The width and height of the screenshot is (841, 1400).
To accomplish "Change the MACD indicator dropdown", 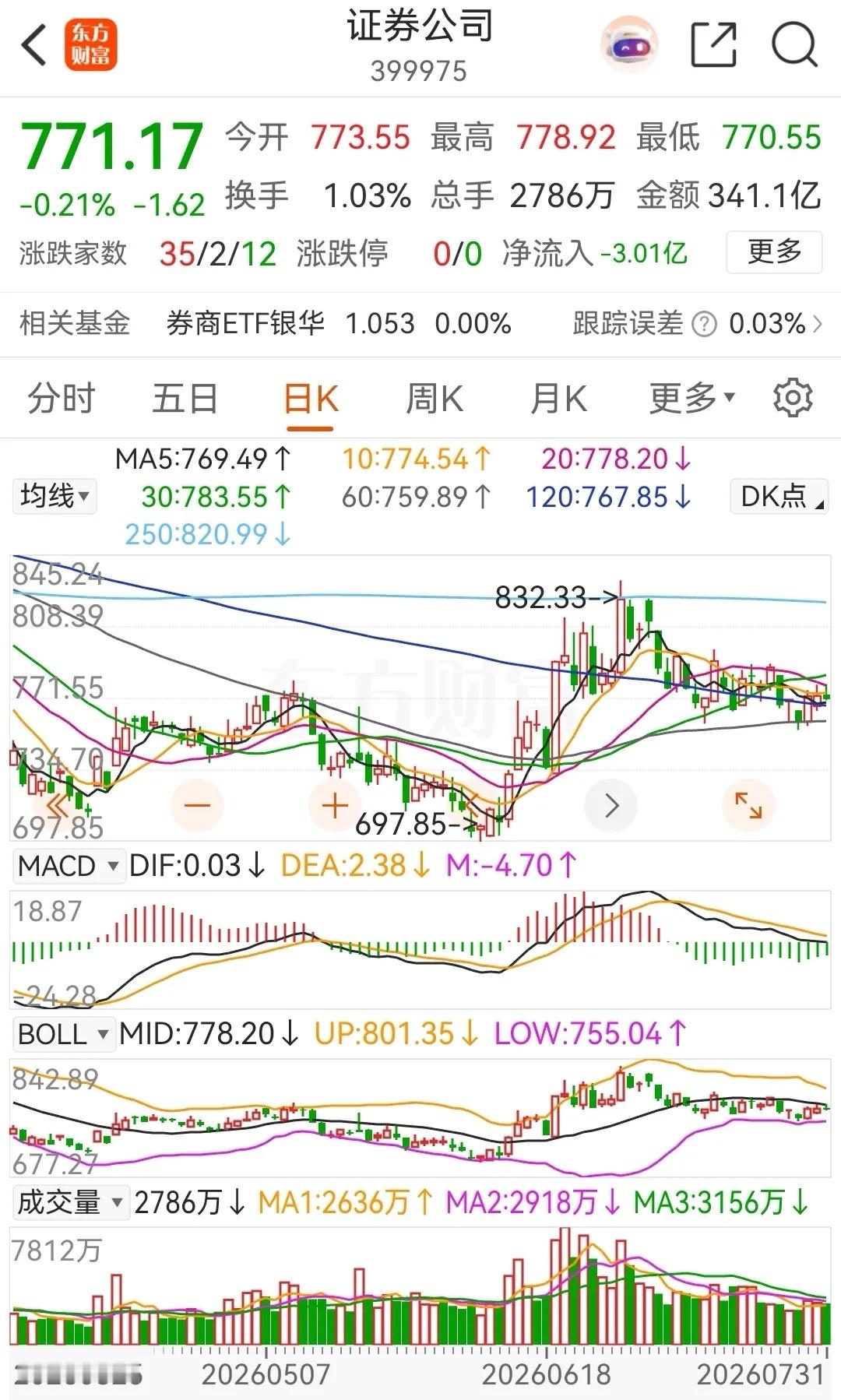I will [x=69, y=866].
